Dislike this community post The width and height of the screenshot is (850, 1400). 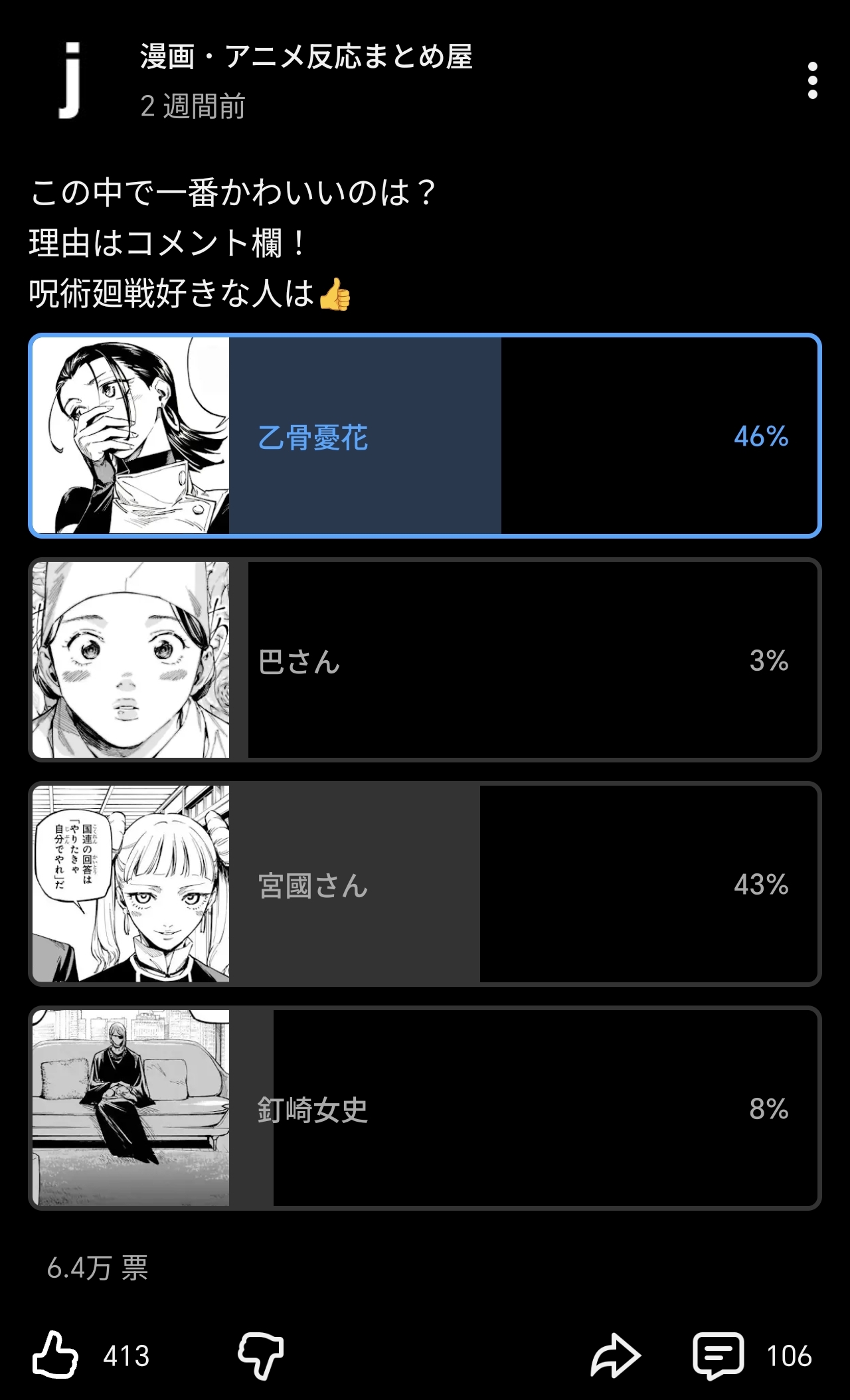tap(260, 1355)
